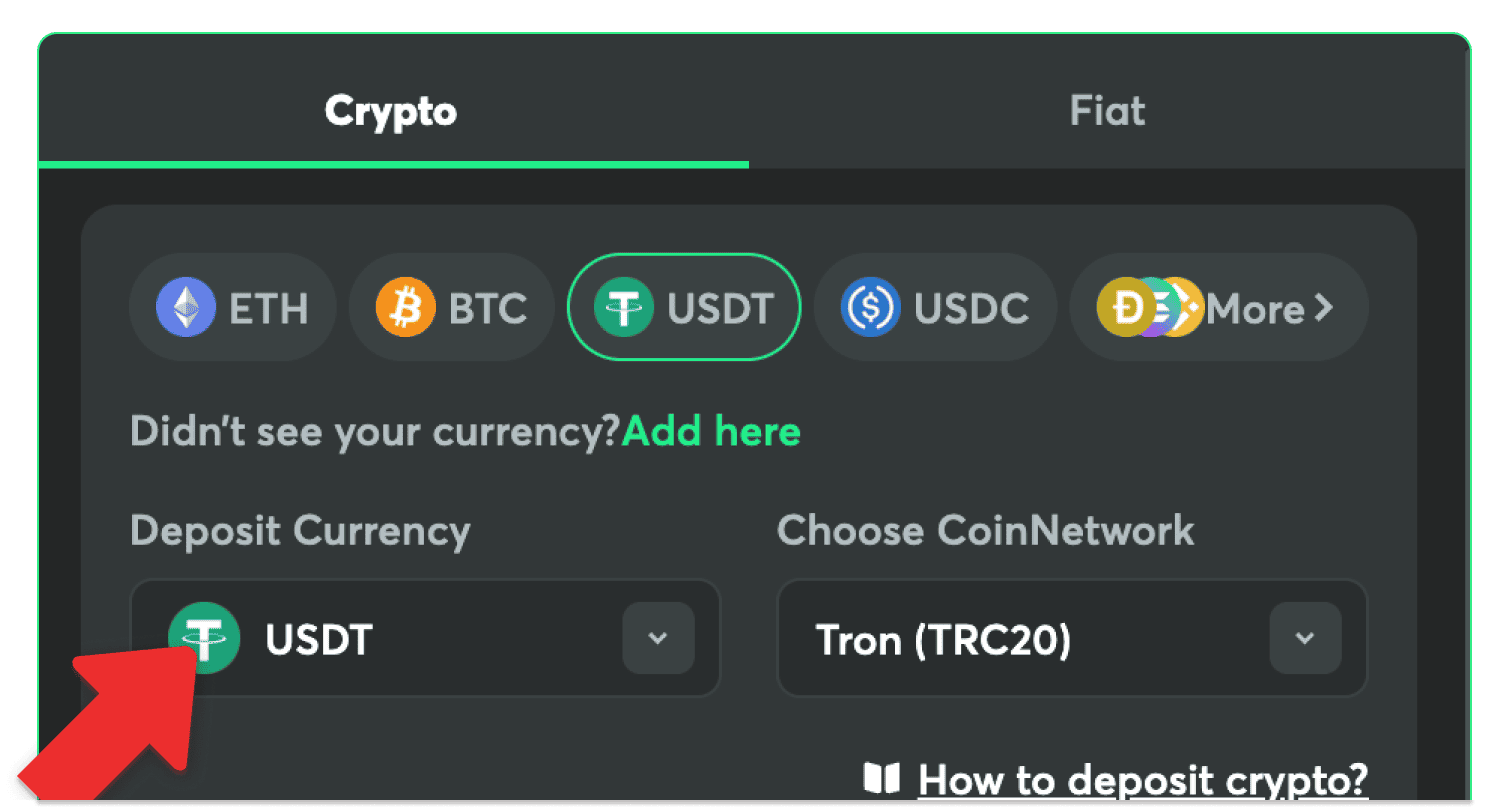
Task: Choose the BTC currency chip
Action: point(451,308)
